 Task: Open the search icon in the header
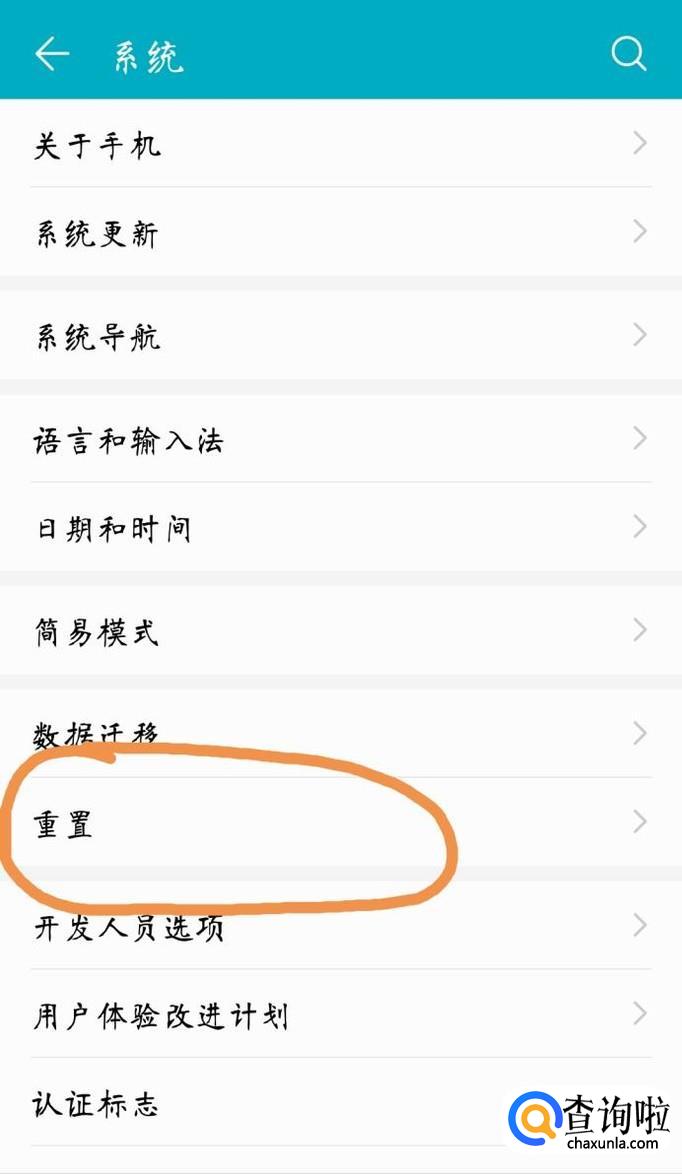point(629,54)
